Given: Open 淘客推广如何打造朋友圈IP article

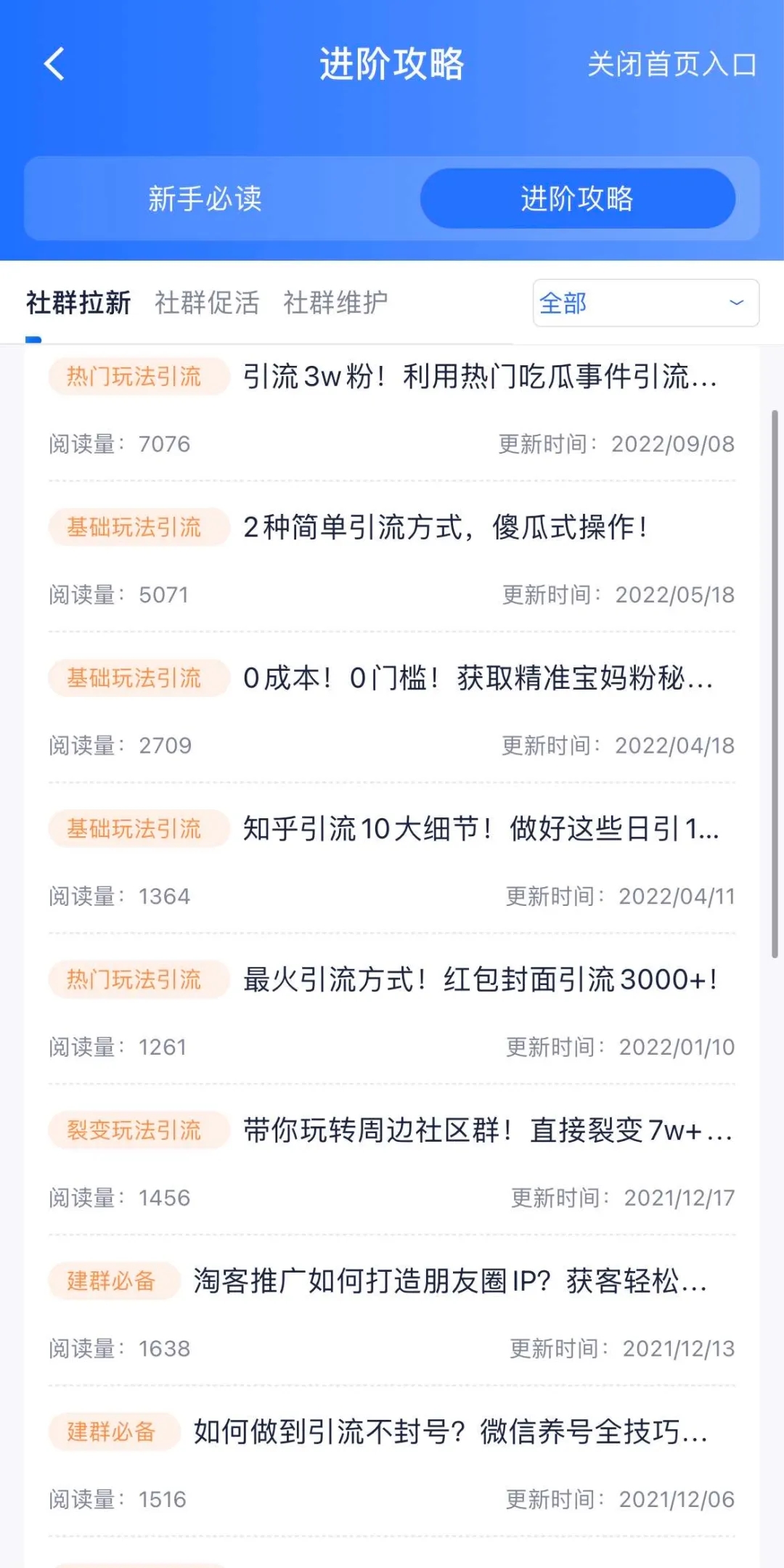Looking at the screenshot, I should 450,1282.
